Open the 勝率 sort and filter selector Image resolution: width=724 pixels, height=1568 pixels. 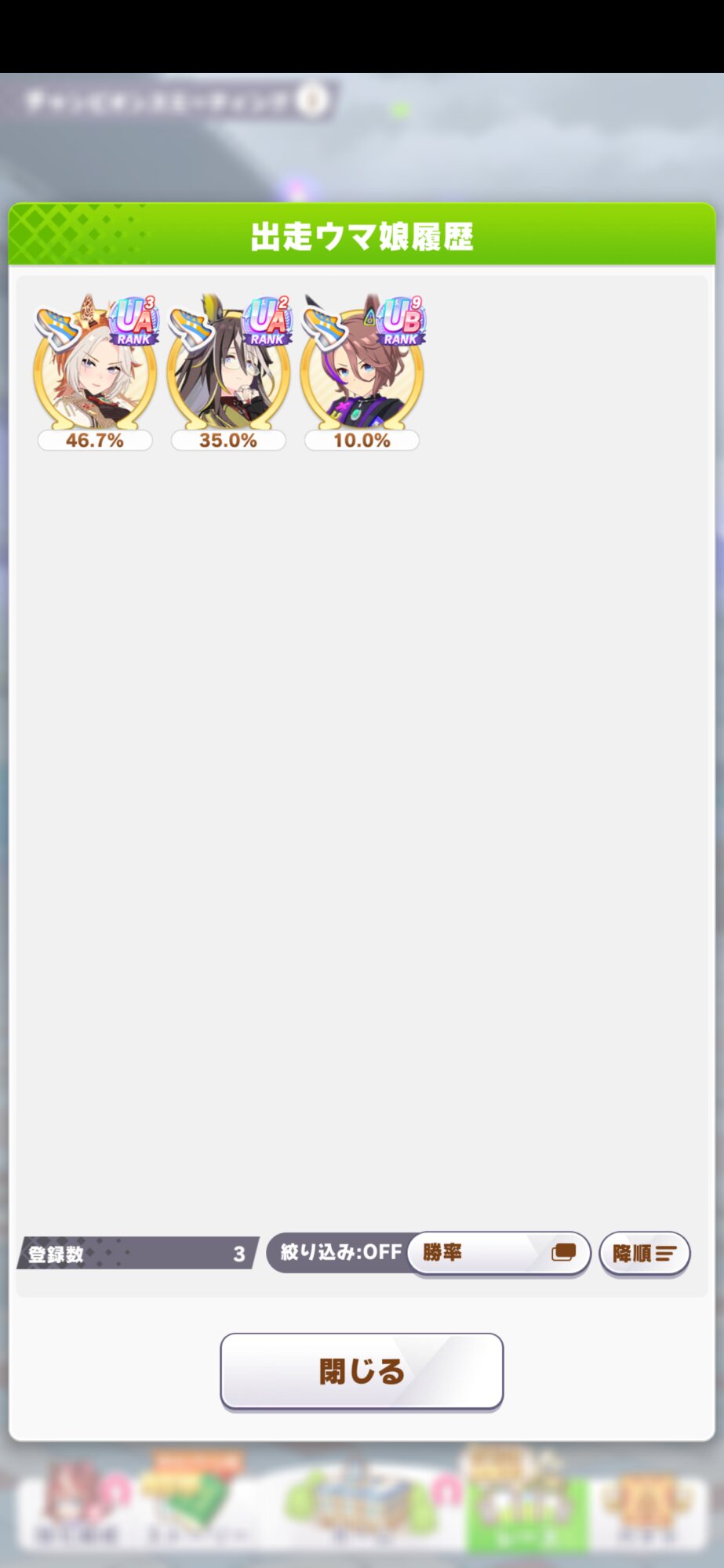[x=499, y=1252]
